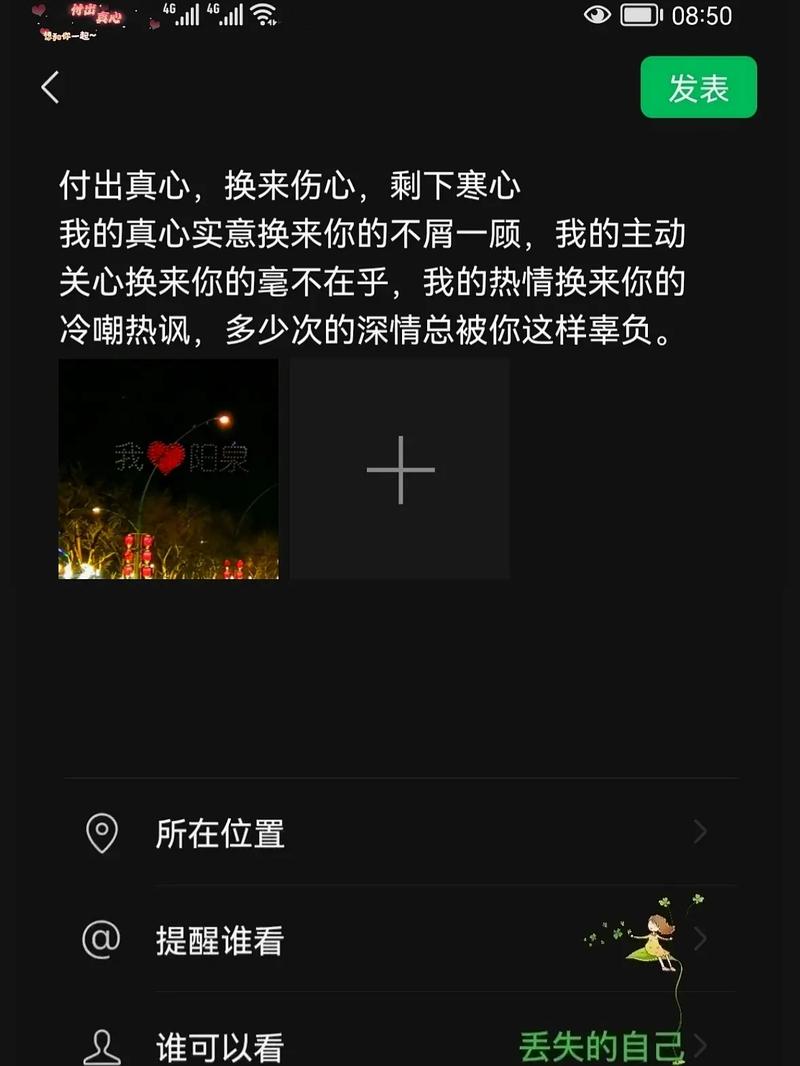The height and width of the screenshot is (1066, 800).
Task: Go back using the top-left arrow
Action: (50, 87)
